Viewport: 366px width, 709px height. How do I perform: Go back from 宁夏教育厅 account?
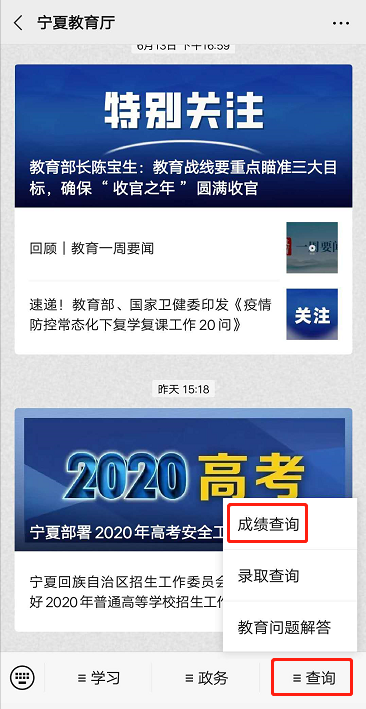(18, 22)
